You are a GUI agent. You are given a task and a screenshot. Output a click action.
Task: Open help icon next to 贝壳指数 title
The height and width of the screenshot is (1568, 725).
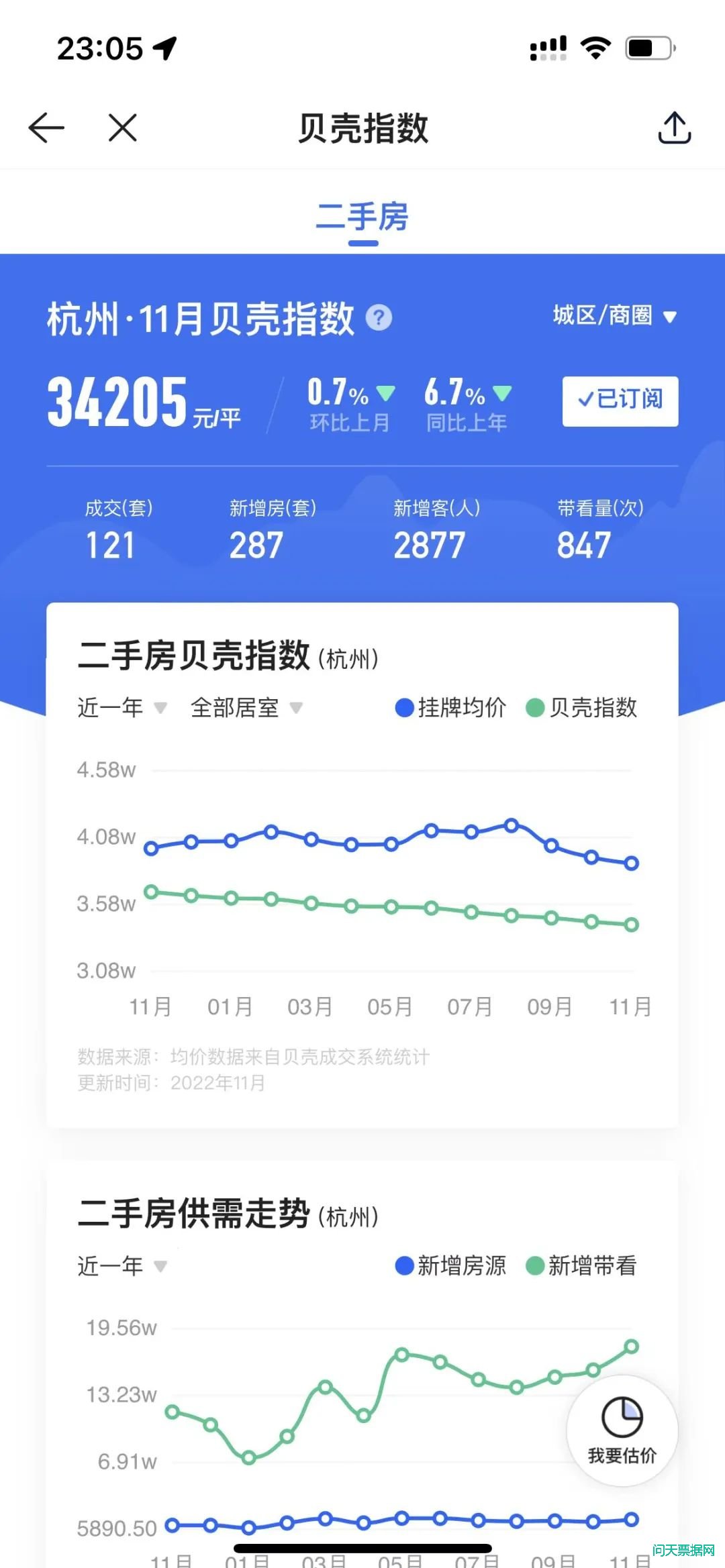379,318
